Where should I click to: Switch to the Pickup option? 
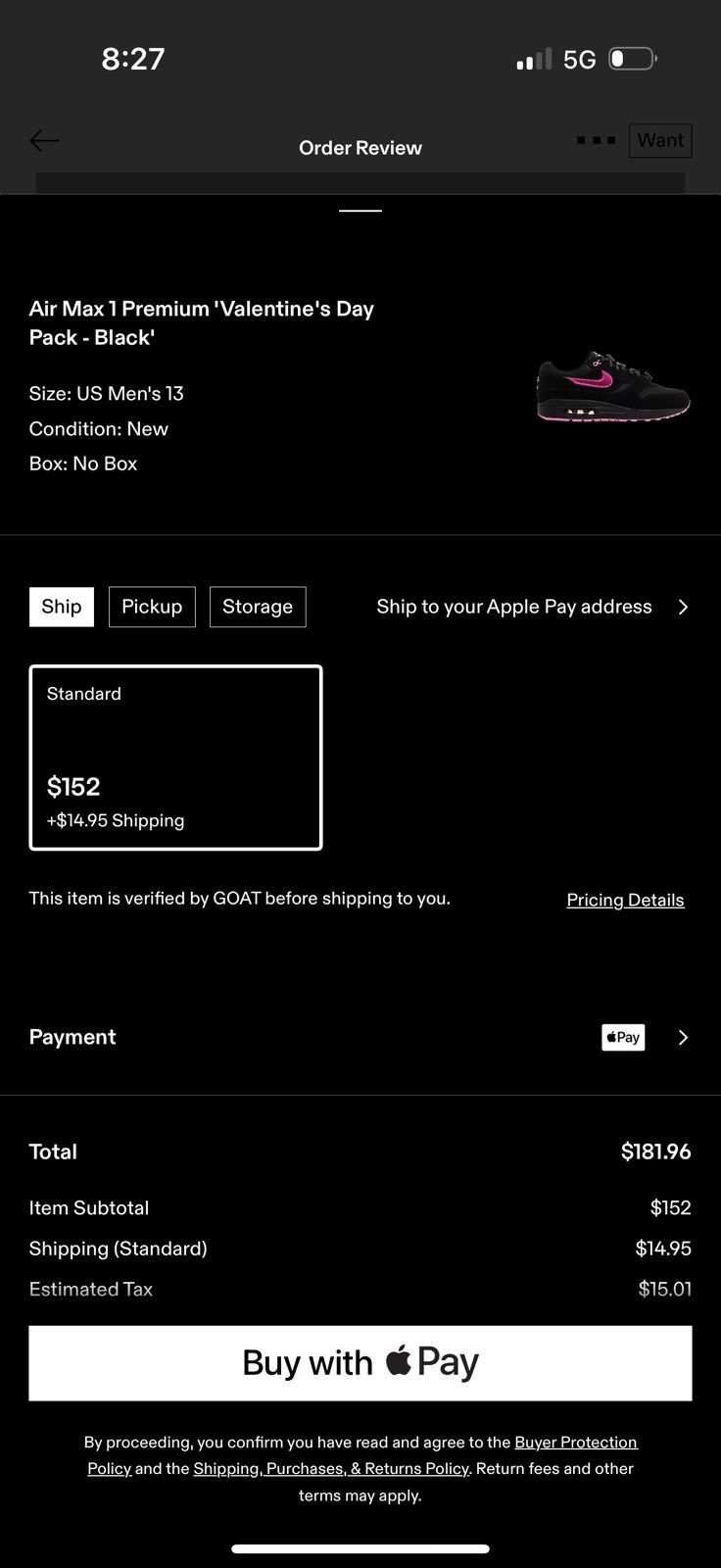click(x=152, y=607)
